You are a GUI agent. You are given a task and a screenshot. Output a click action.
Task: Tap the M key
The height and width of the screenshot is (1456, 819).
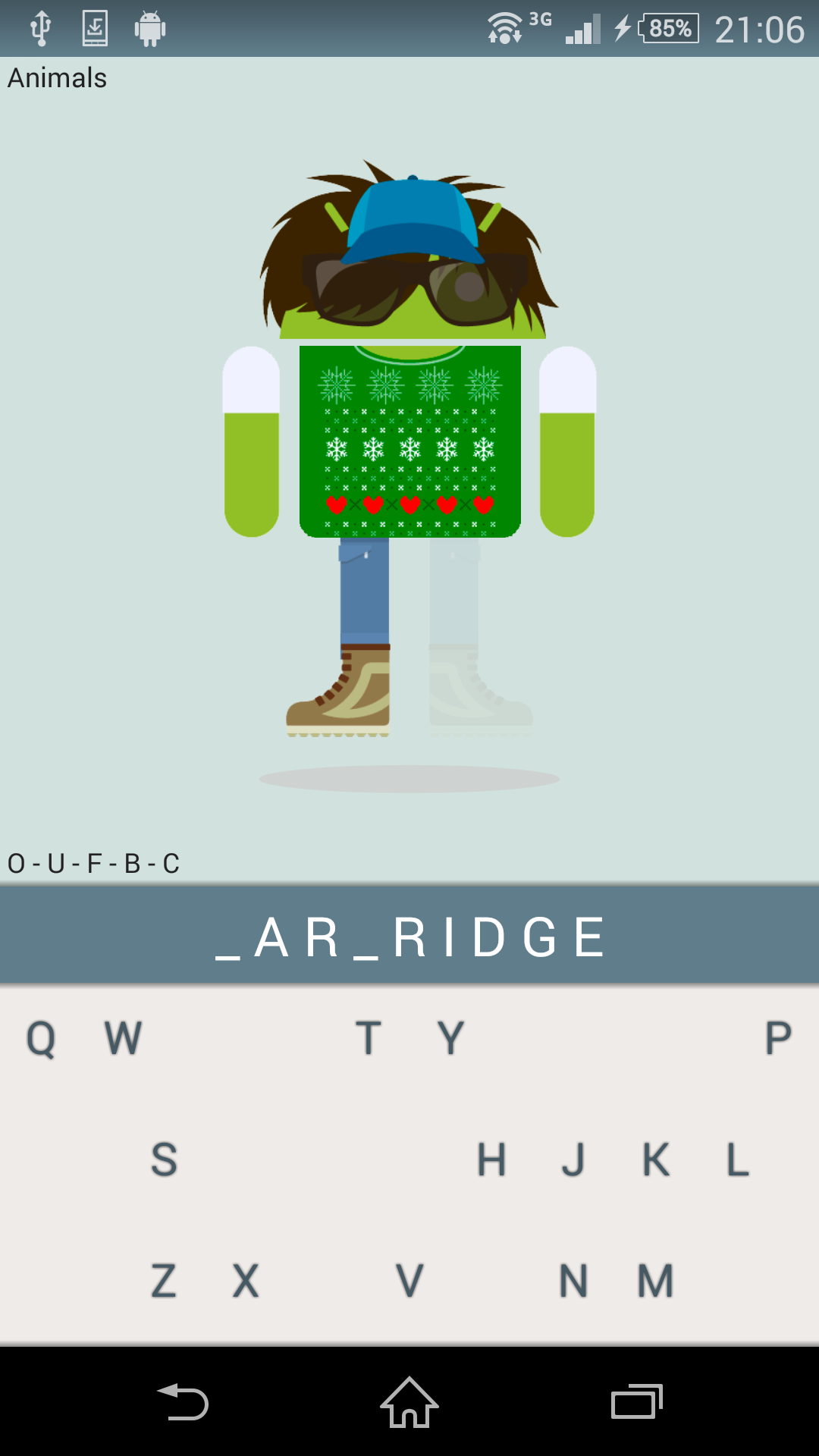[655, 1280]
